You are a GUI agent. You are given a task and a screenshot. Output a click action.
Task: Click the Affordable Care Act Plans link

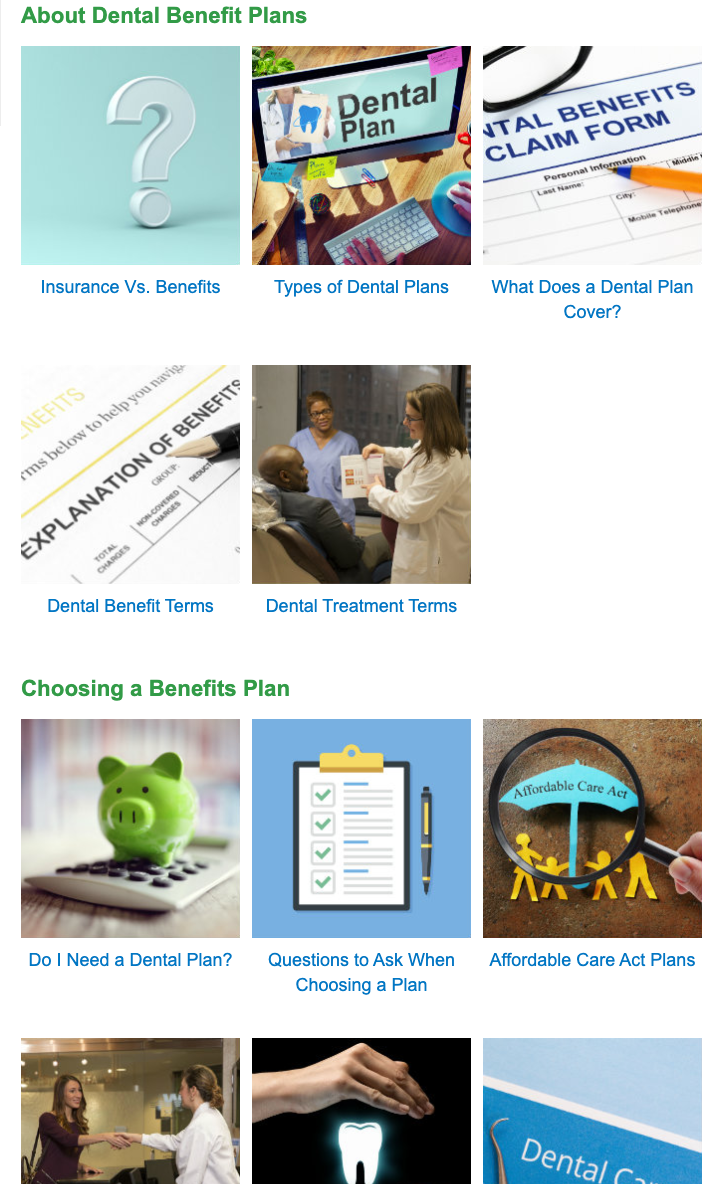592,959
